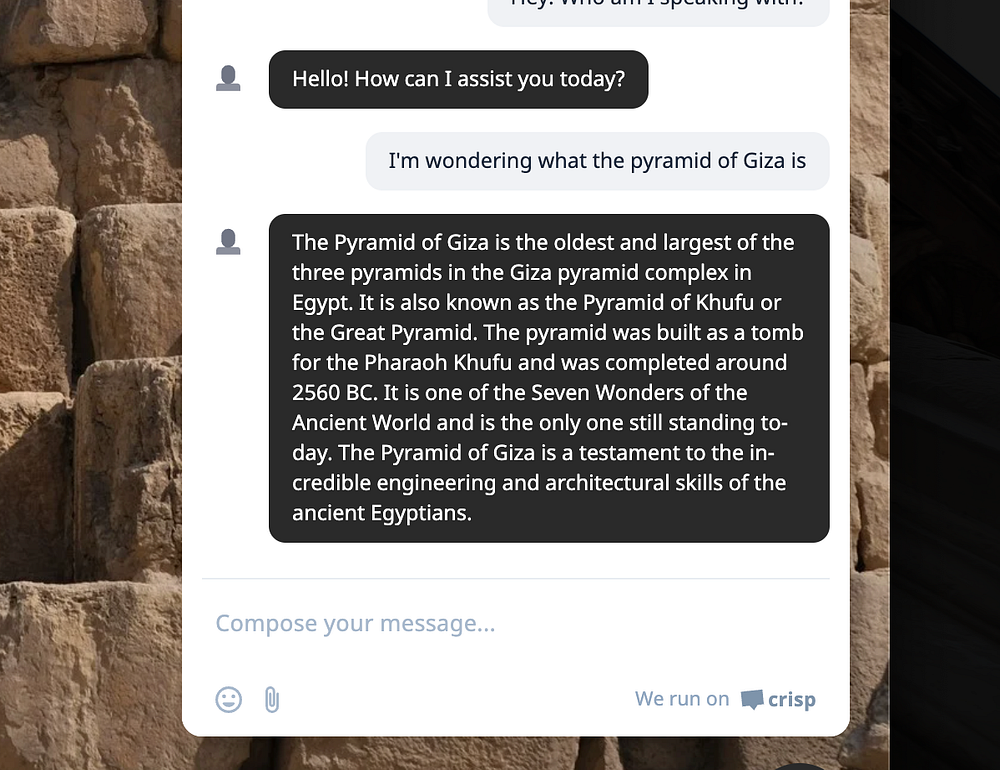Focus the Compose your message field

click(500, 624)
